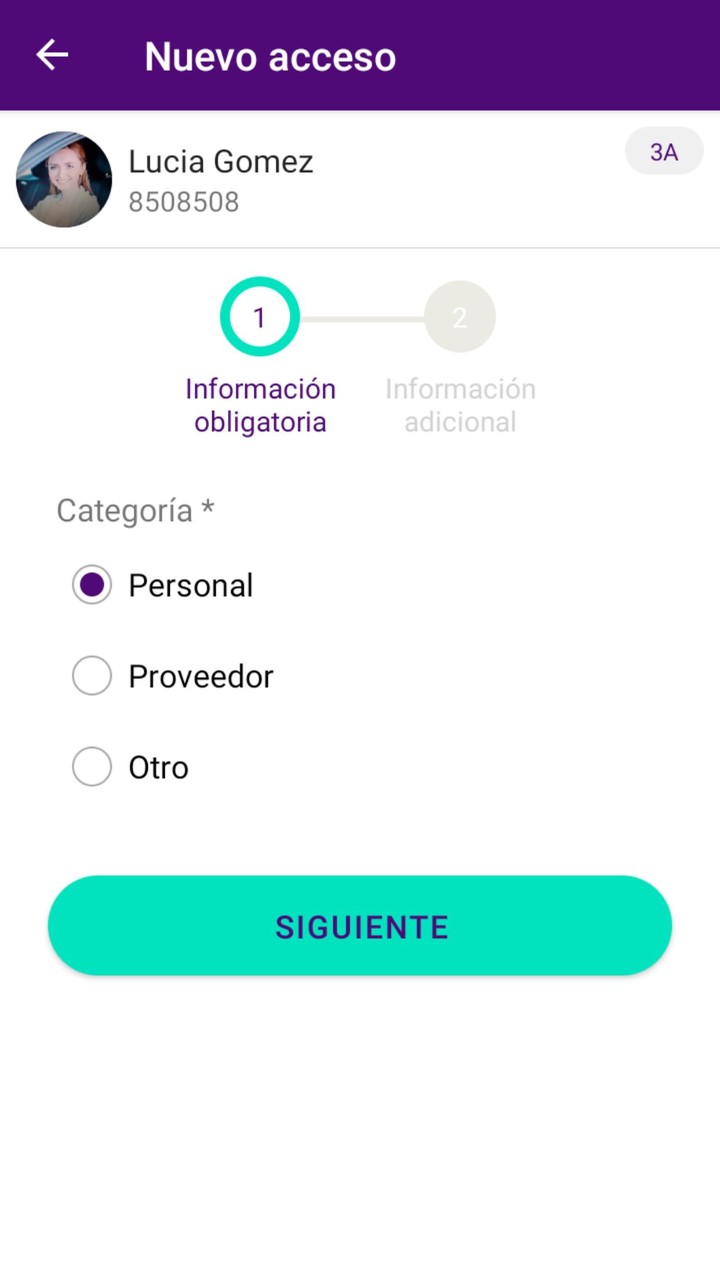Viewport: 720px width, 1280px height.
Task: Switch to the 'Información adicional' step
Action: tap(460, 404)
